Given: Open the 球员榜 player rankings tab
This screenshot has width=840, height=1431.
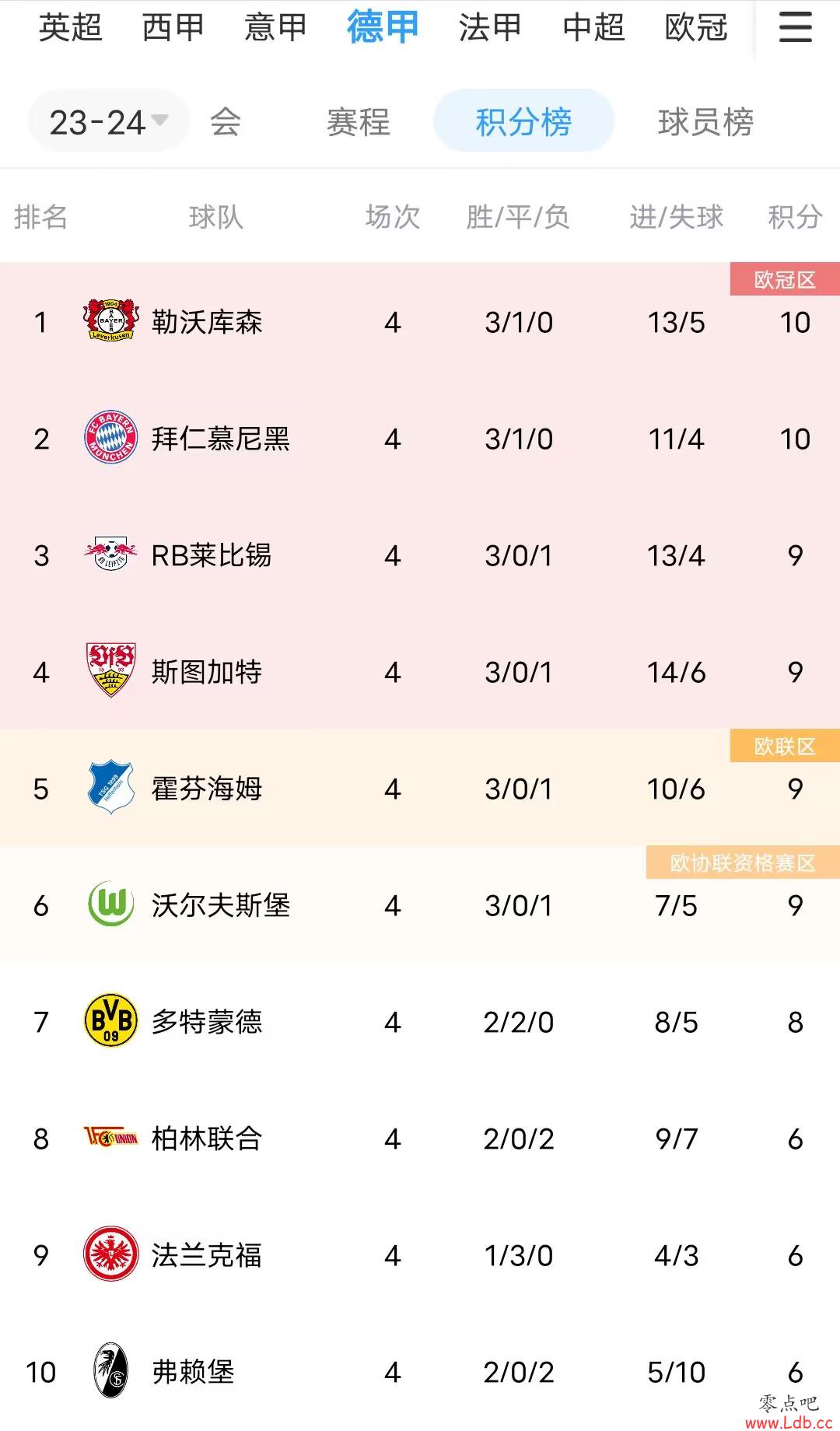Looking at the screenshot, I should [705, 122].
